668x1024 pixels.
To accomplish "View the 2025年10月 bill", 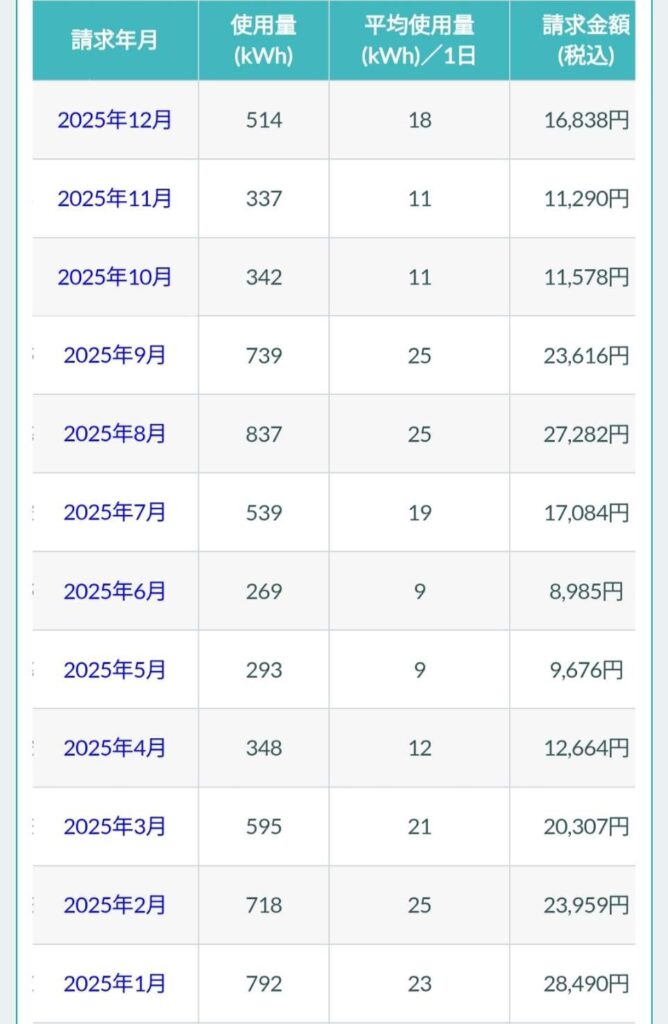I will pos(114,277).
